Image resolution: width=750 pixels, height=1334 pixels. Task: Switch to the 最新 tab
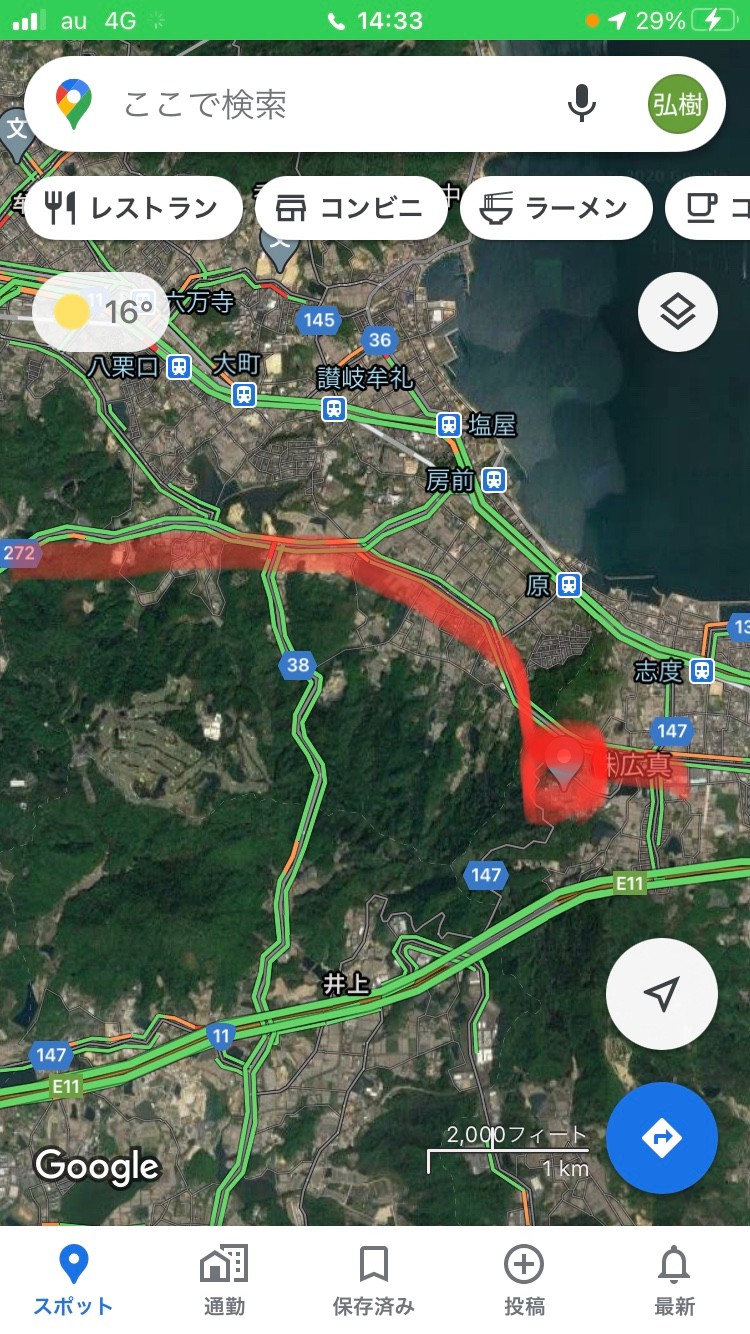point(674,1280)
